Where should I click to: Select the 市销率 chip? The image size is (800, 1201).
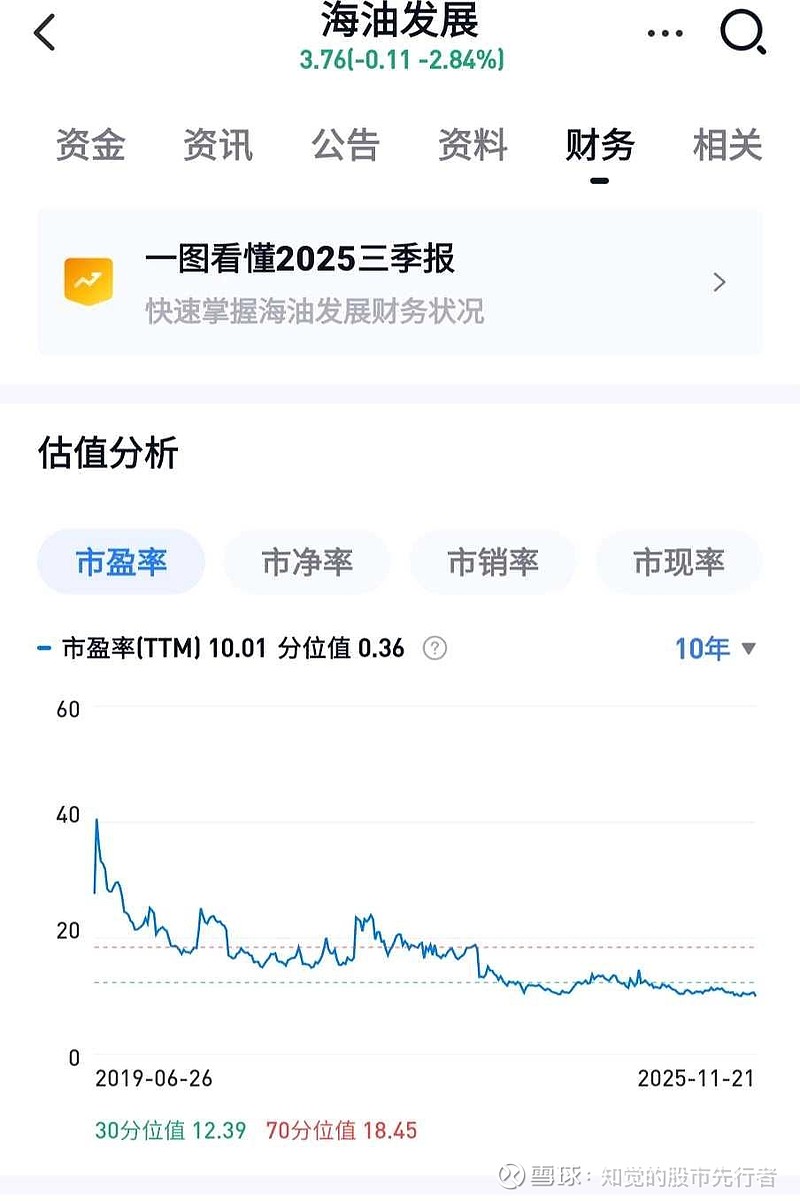click(x=493, y=562)
